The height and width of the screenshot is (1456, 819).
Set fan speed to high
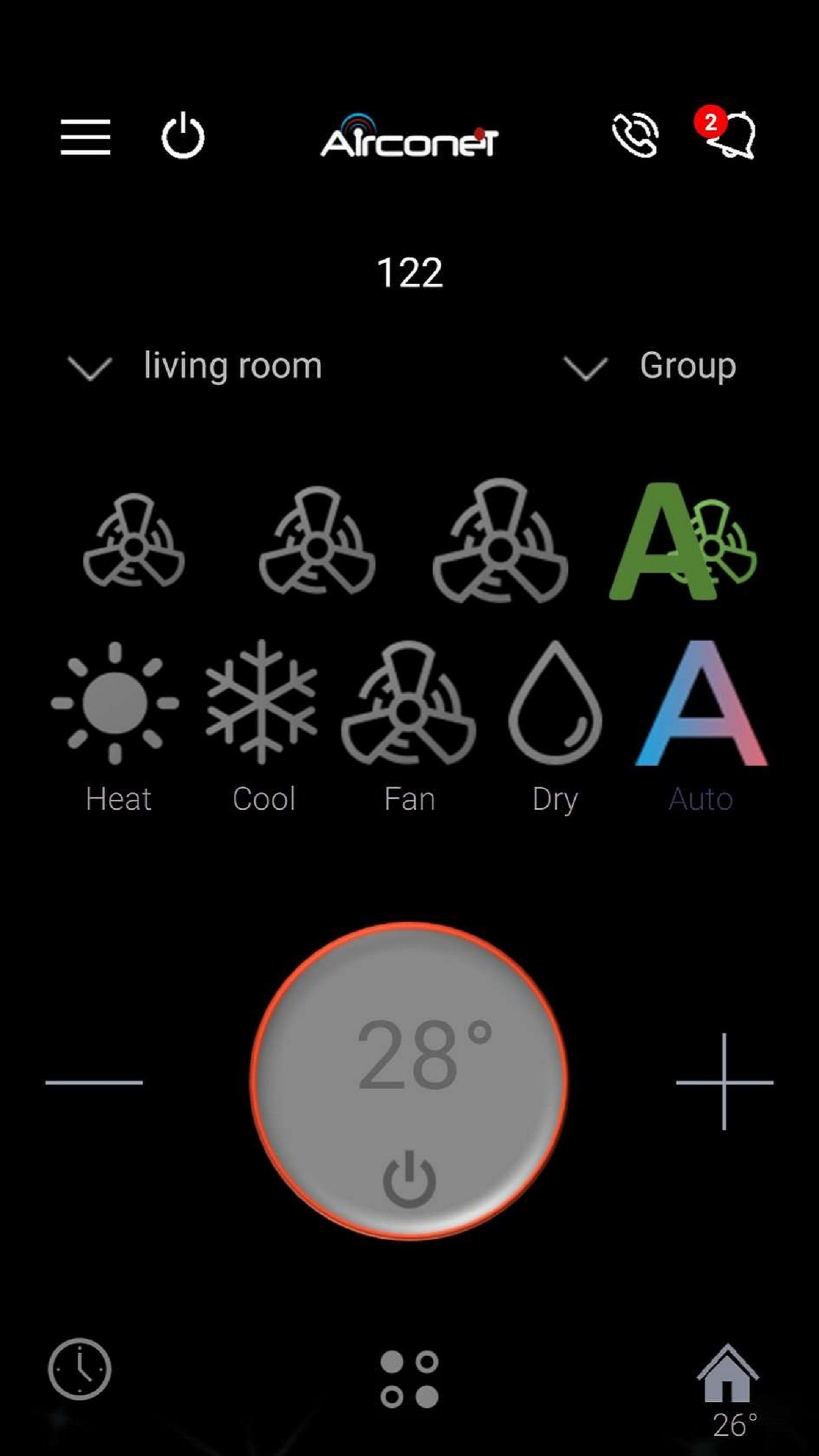click(500, 541)
